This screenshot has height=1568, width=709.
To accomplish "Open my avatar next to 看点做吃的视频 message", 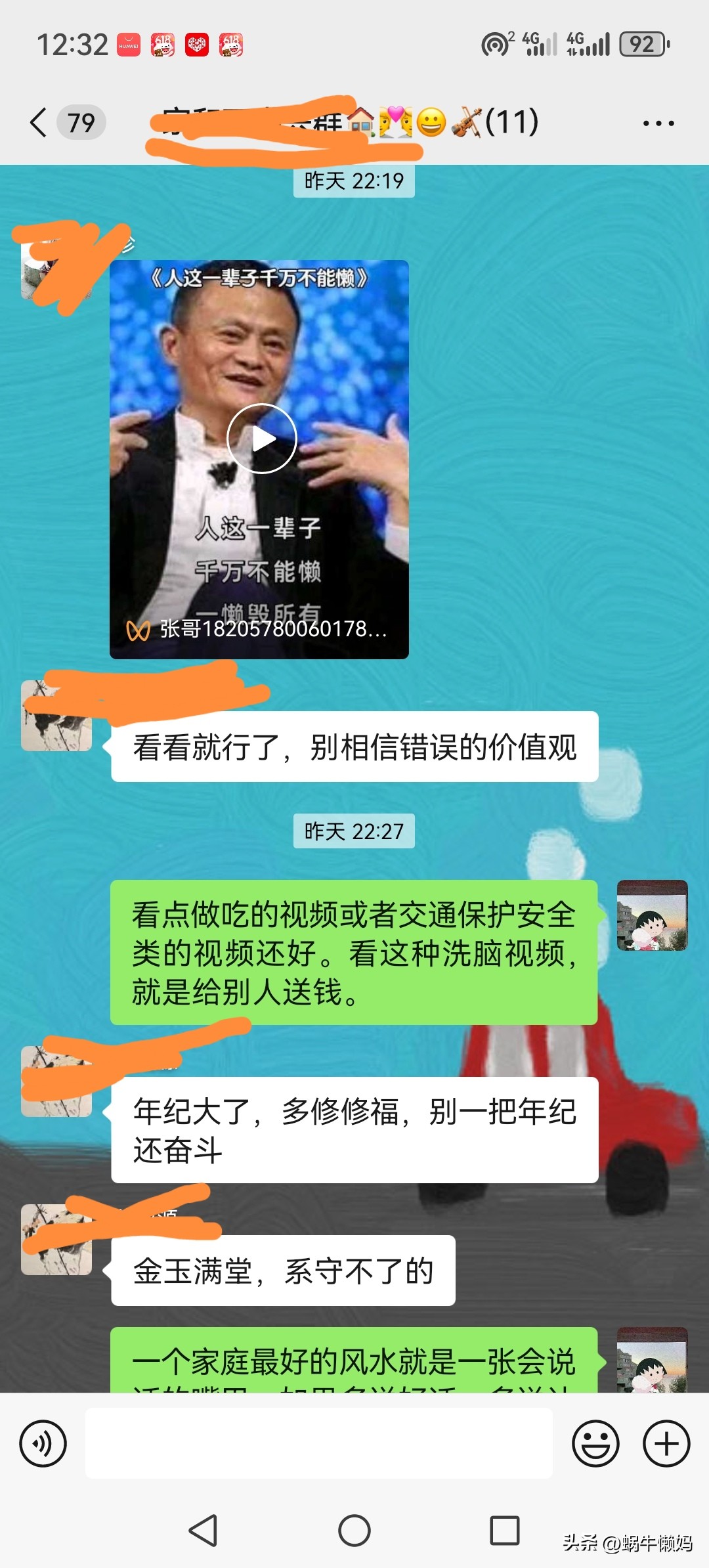I will coord(652,915).
